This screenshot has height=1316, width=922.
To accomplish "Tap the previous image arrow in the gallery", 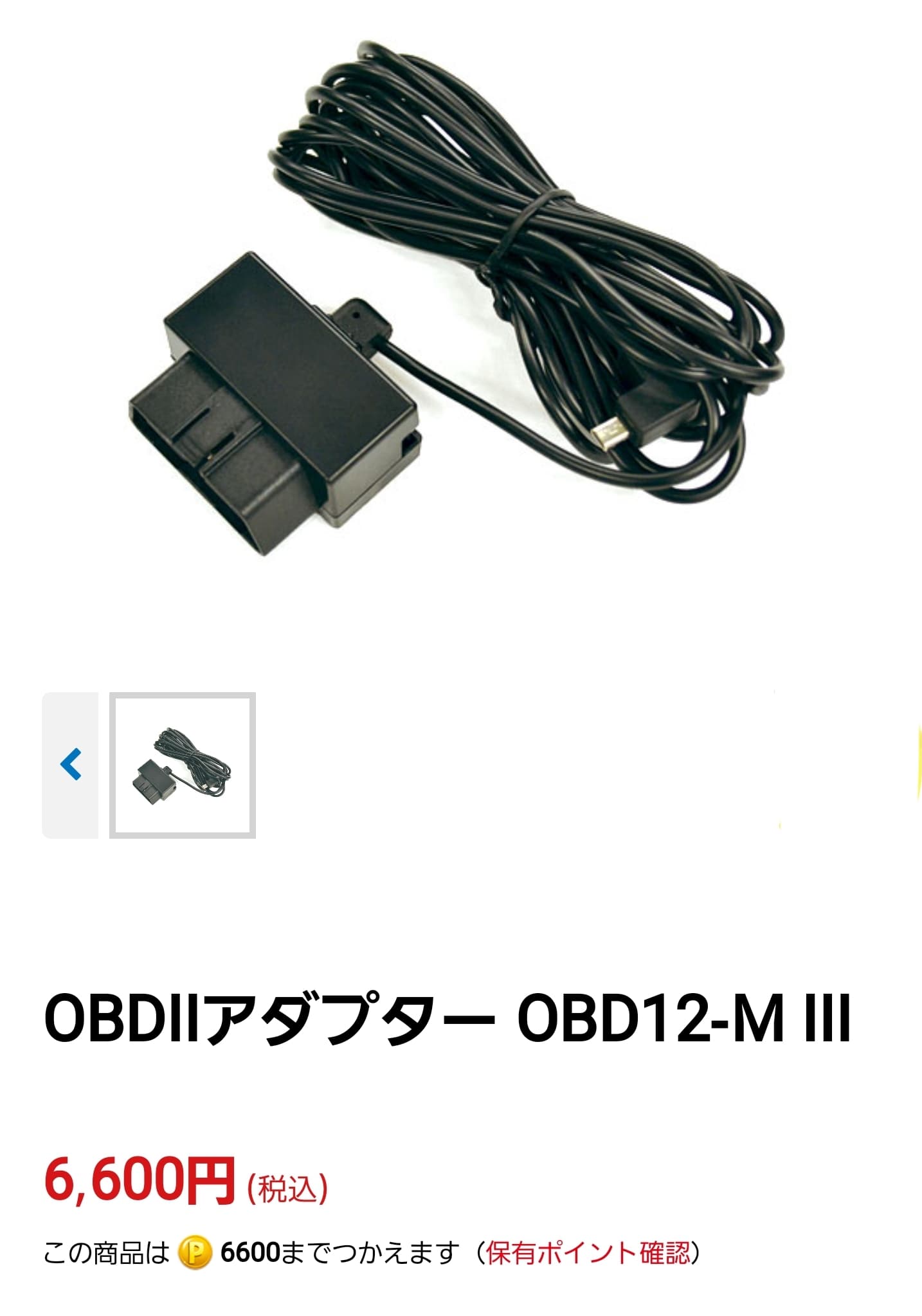I will coord(70,765).
